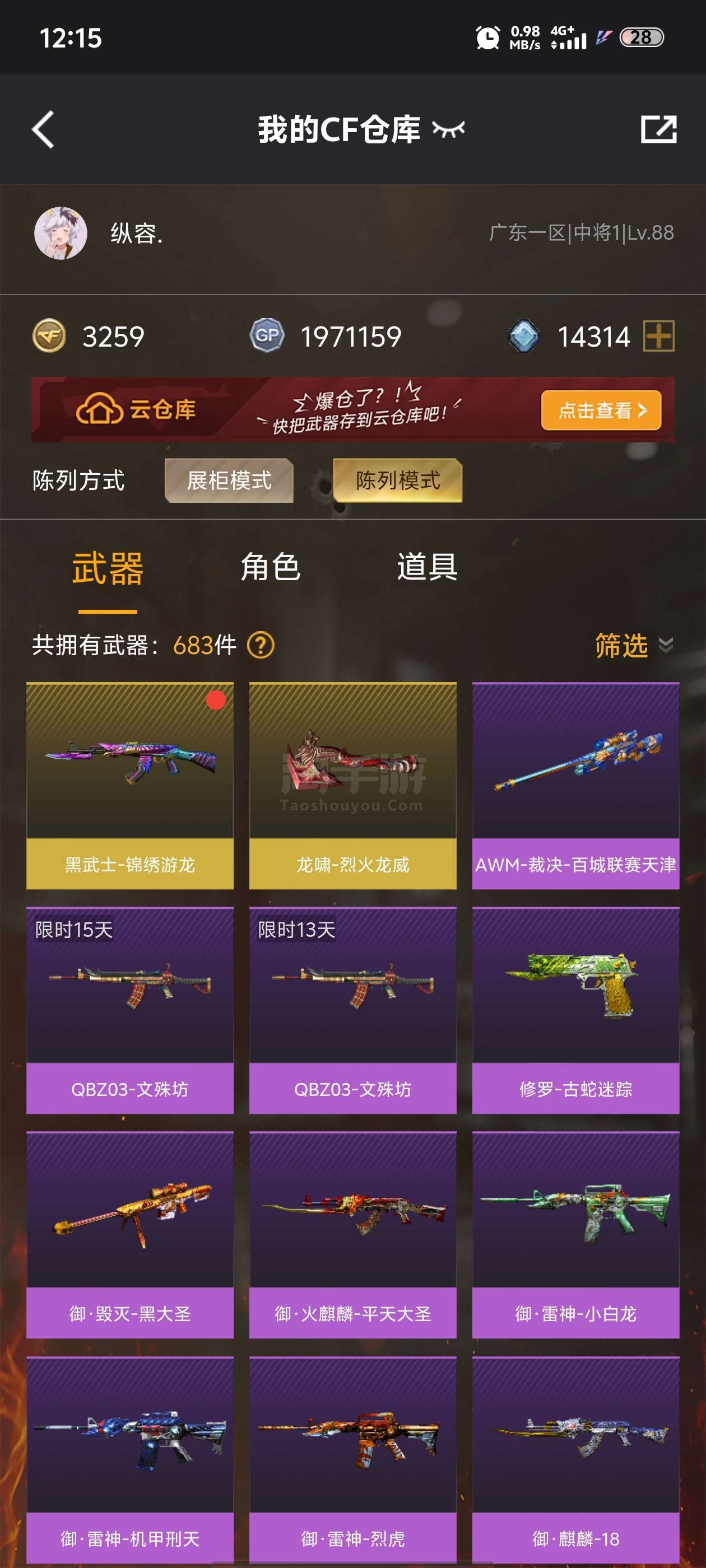
Task: Switch to the 角色 tab
Action: (x=271, y=567)
